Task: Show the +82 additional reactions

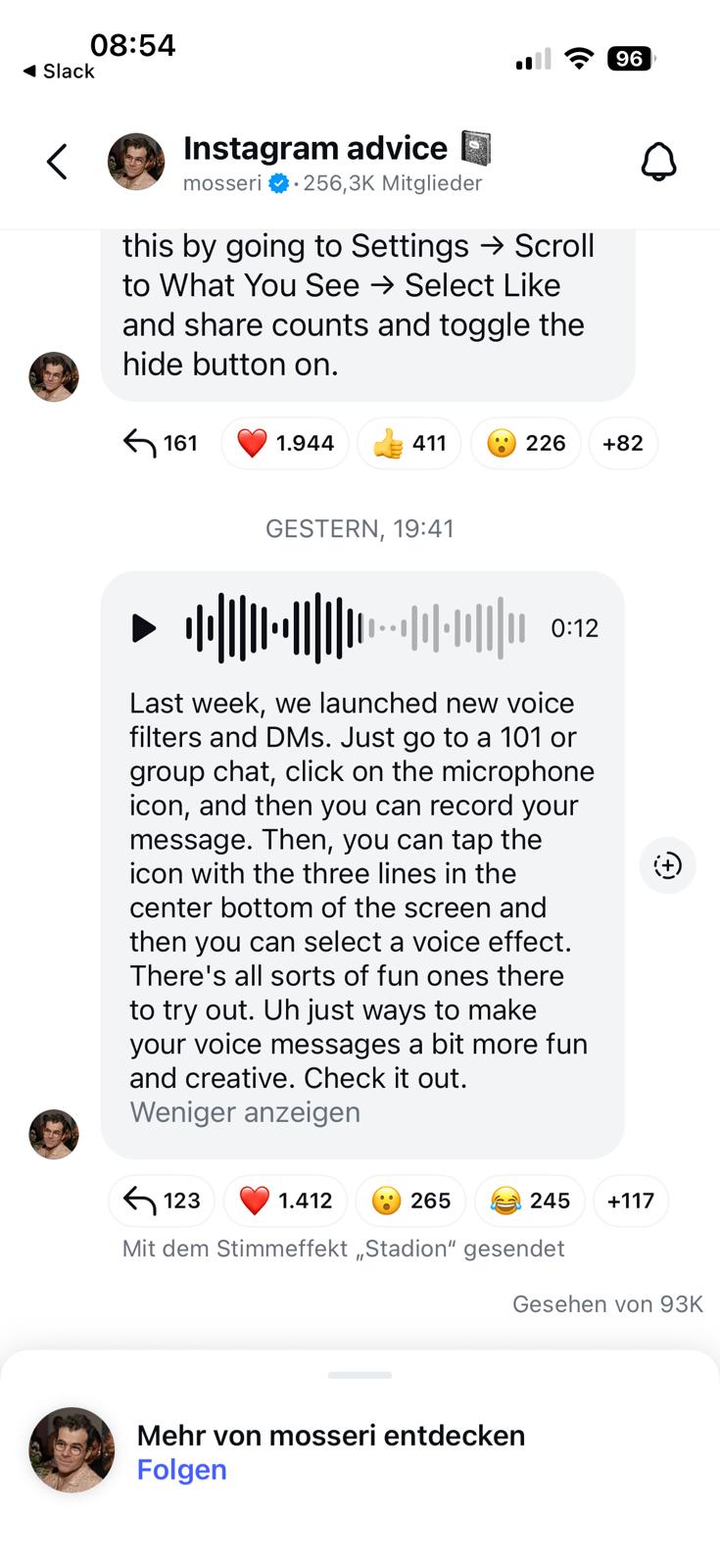Action: (623, 443)
